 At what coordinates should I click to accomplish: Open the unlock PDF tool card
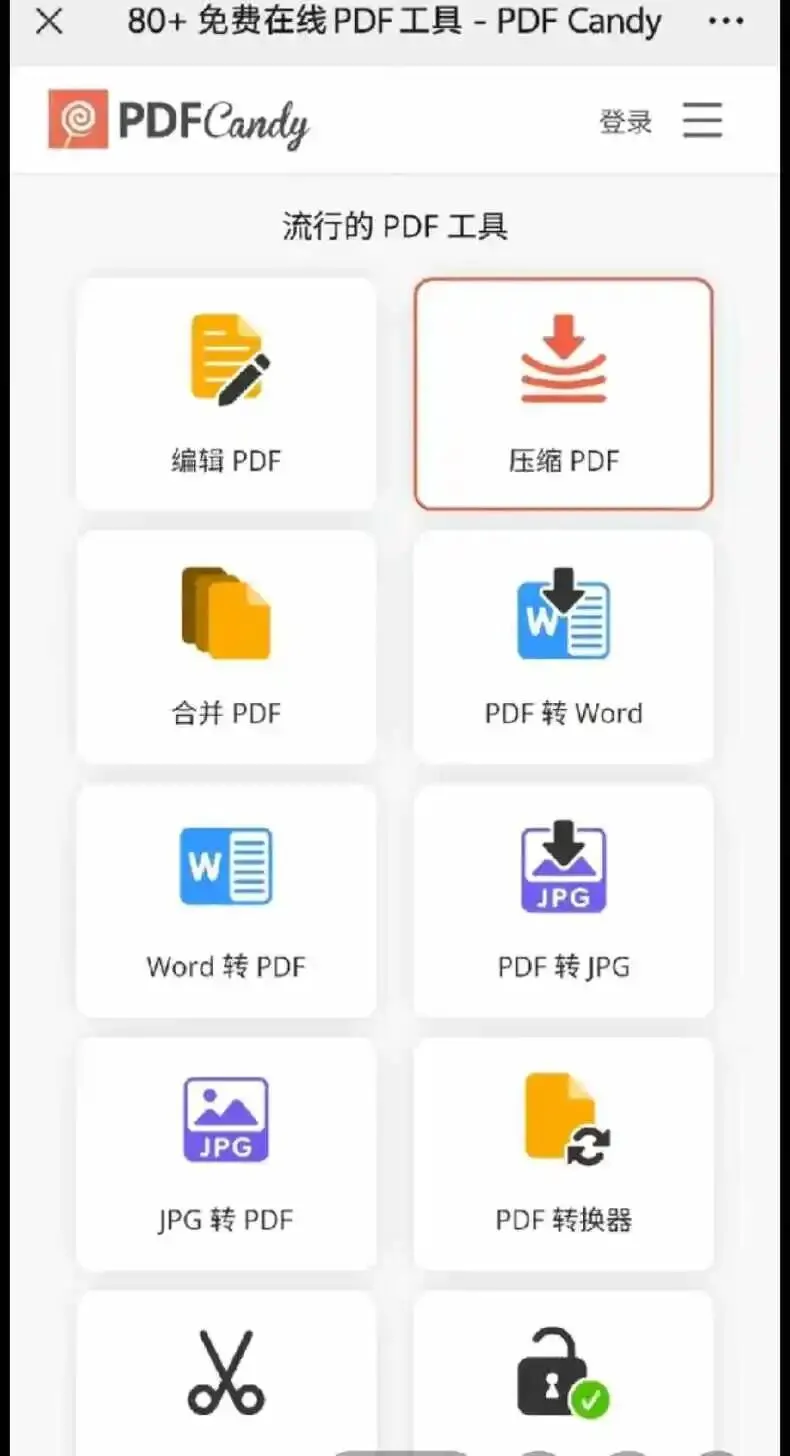point(564,1373)
